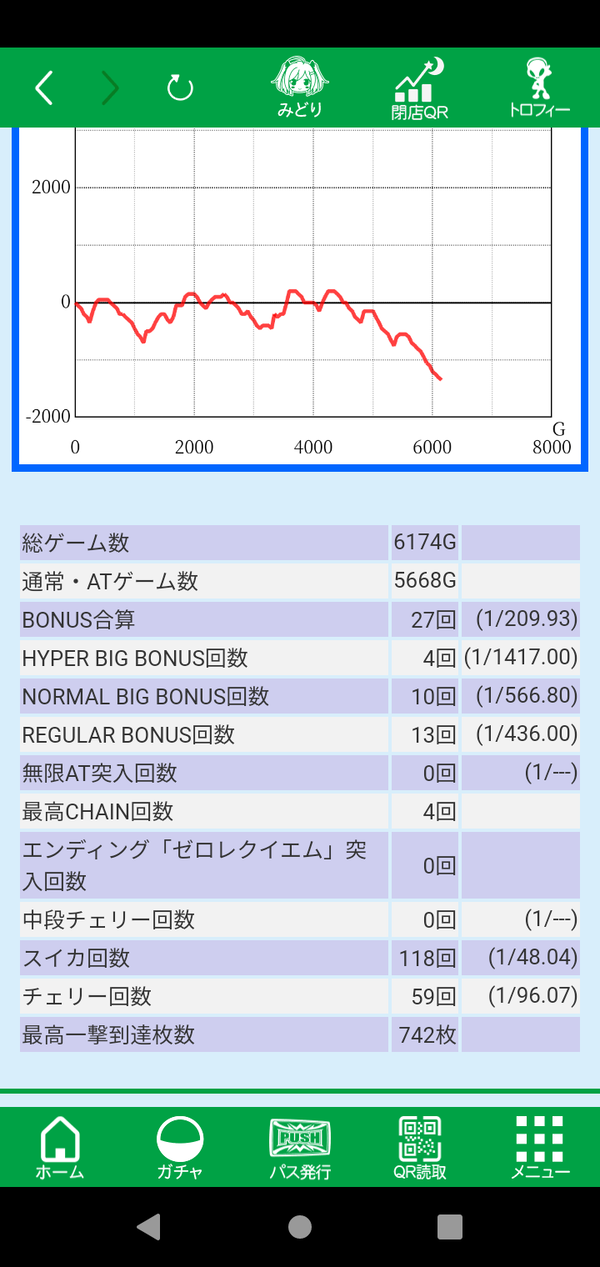Switch to the ホーム tab

click(60, 1147)
